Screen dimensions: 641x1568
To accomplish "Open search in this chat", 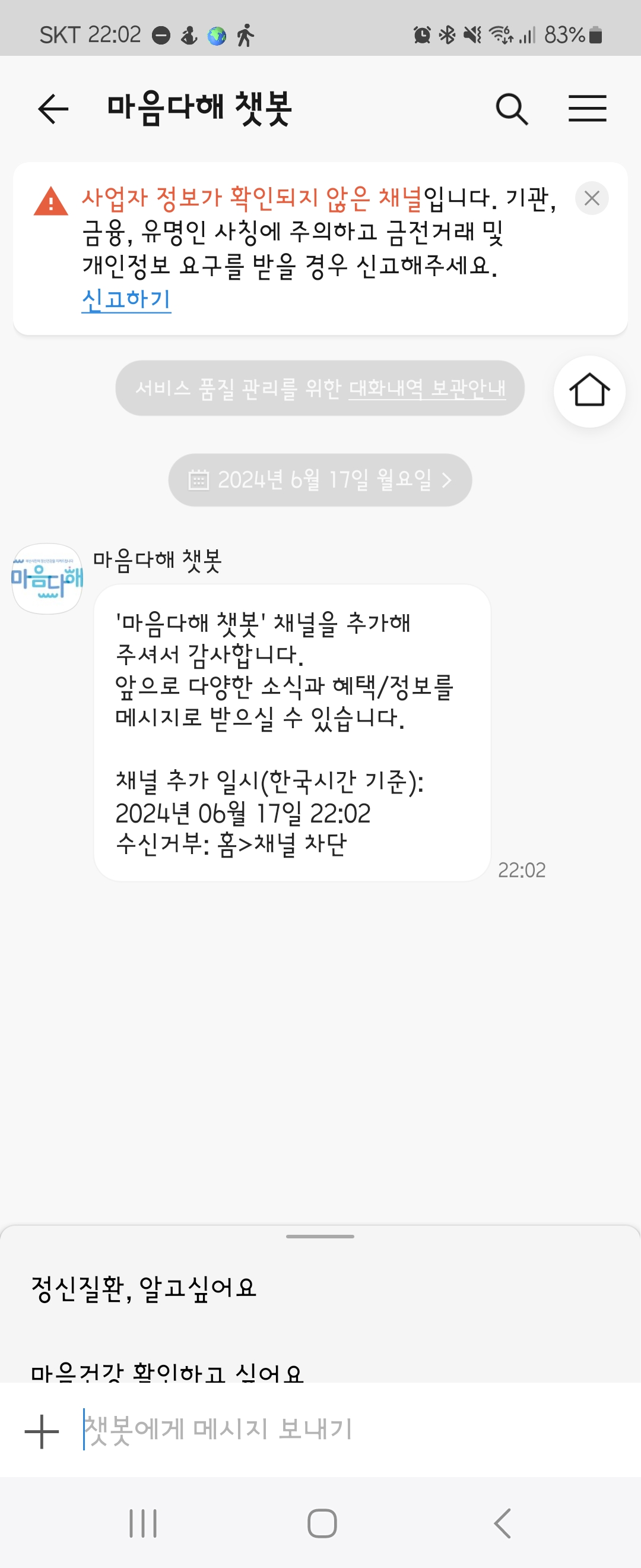I will (x=512, y=109).
